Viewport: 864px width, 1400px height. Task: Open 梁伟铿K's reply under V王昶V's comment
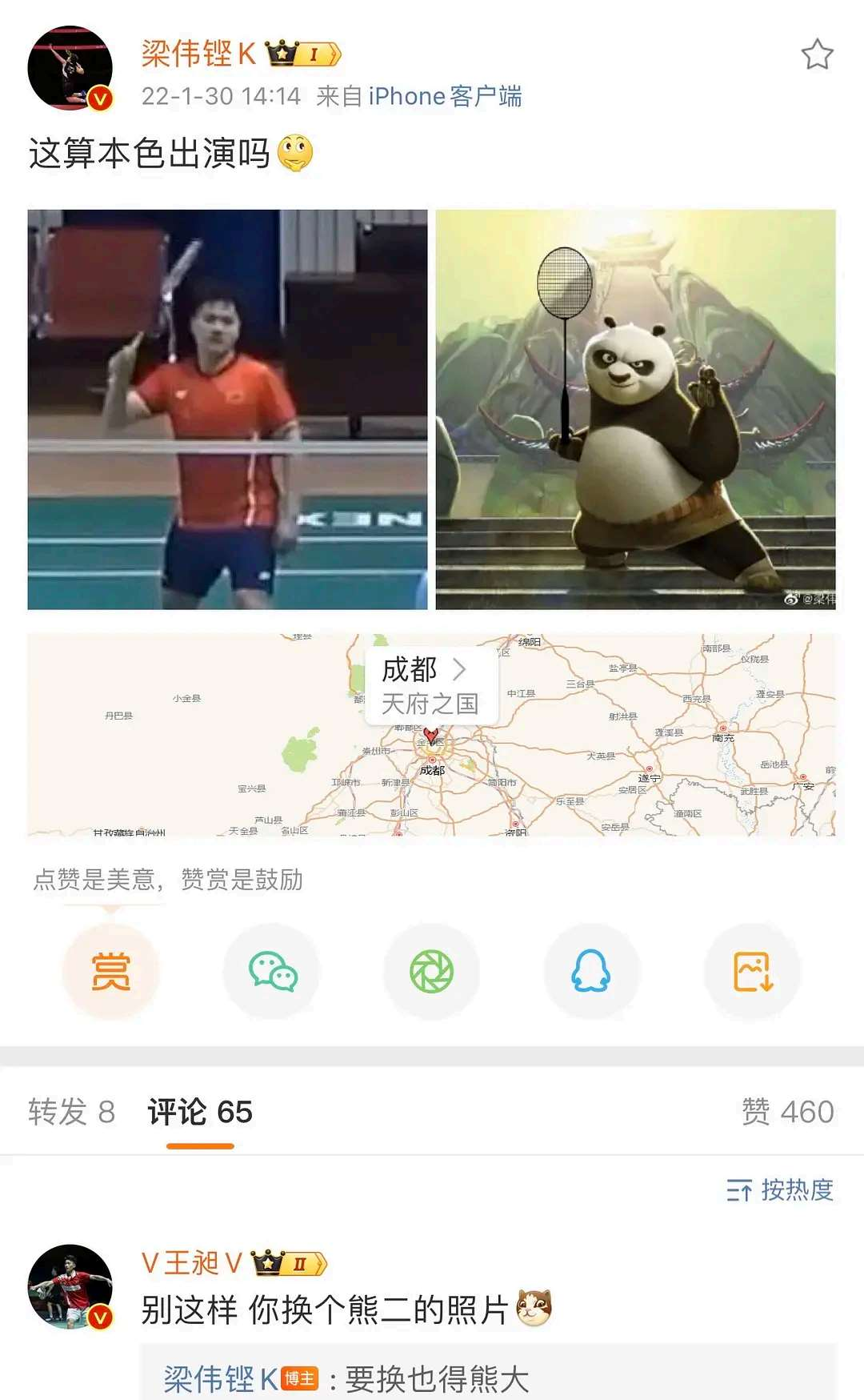click(x=346, y=1378)
